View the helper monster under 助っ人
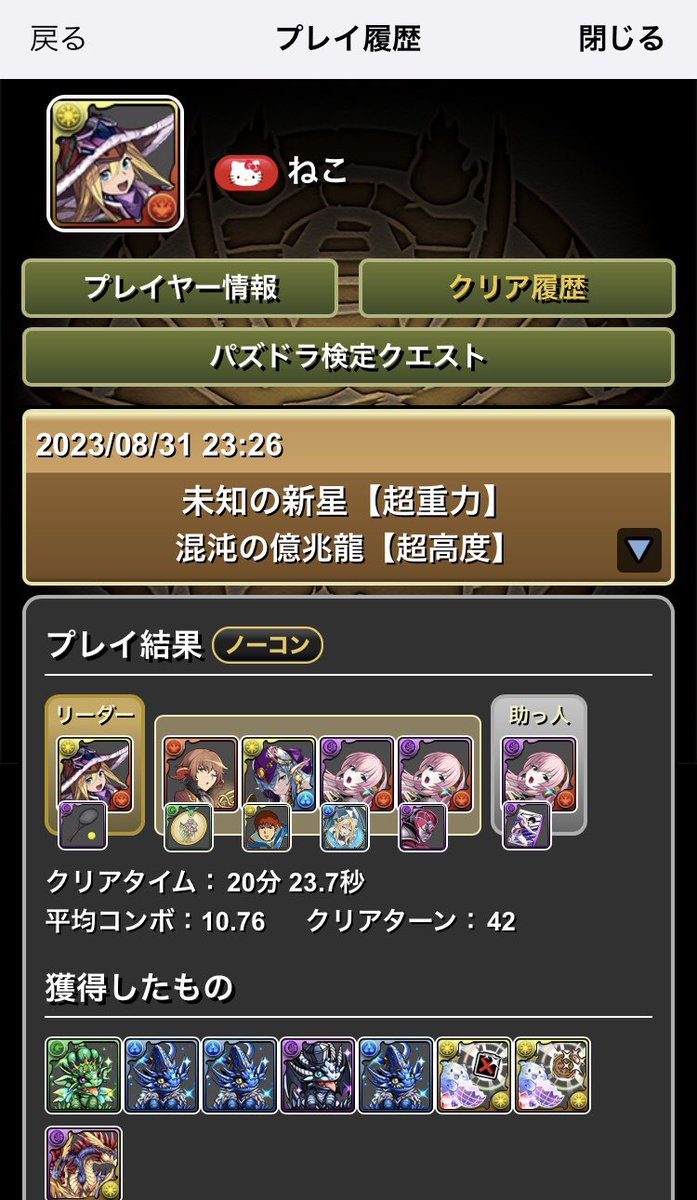The height and width of the screenshot is (1200, 697). pyautogui.click(x=539, y=775)
